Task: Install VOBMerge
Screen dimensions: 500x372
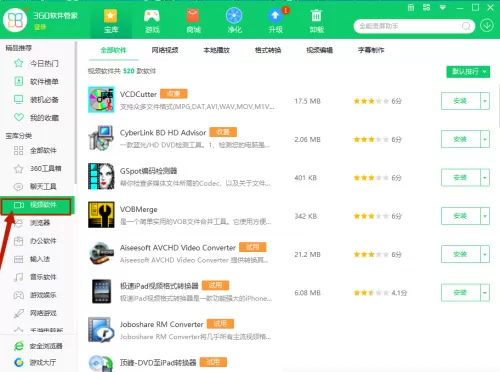Action: tap(460, 216)
